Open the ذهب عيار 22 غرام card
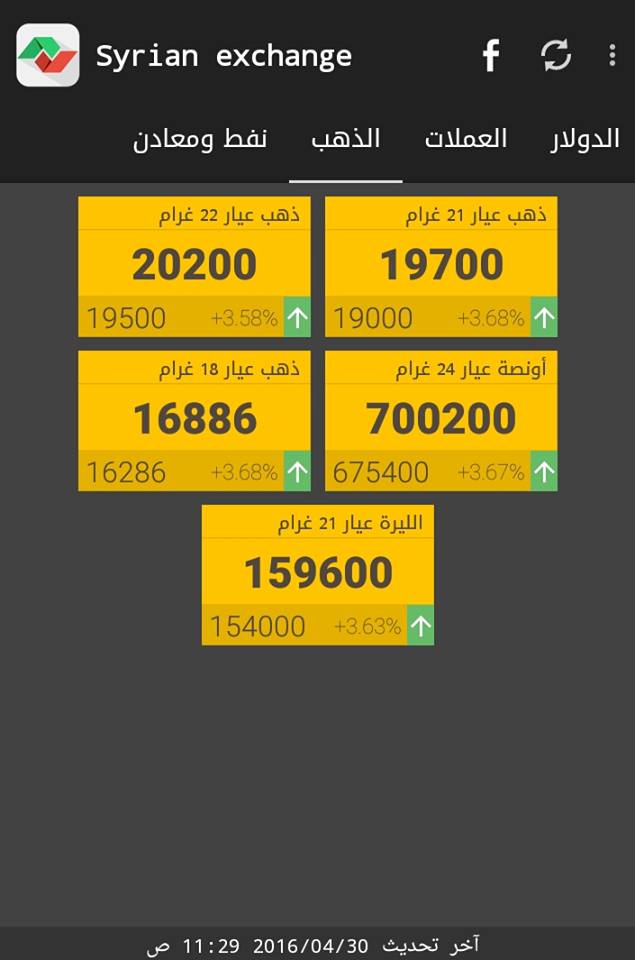 click(x=195, y=267)
